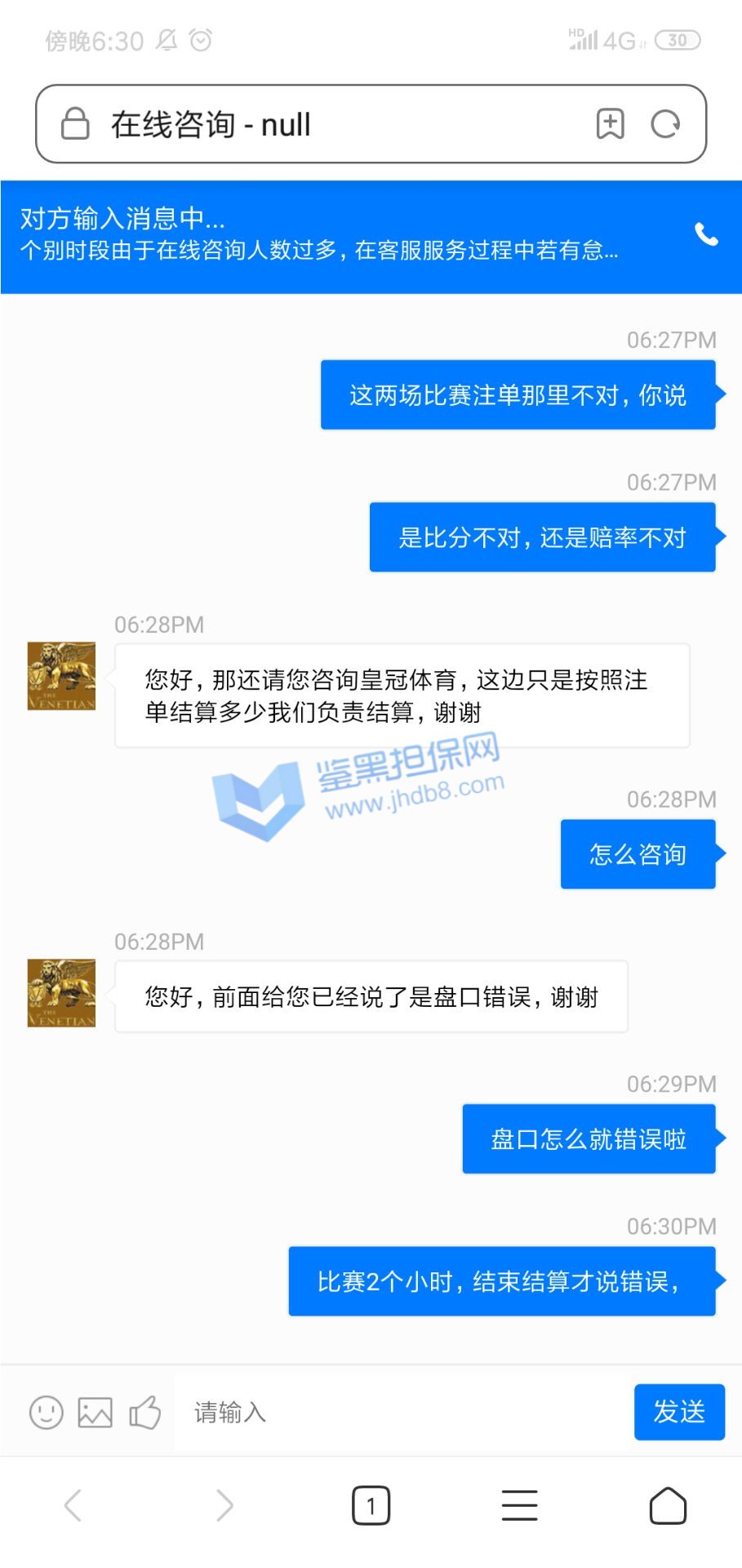Focus the 请输入 message field
Image resolution: width=742 pixels, height=1568 pixels.
point(400,1412)
